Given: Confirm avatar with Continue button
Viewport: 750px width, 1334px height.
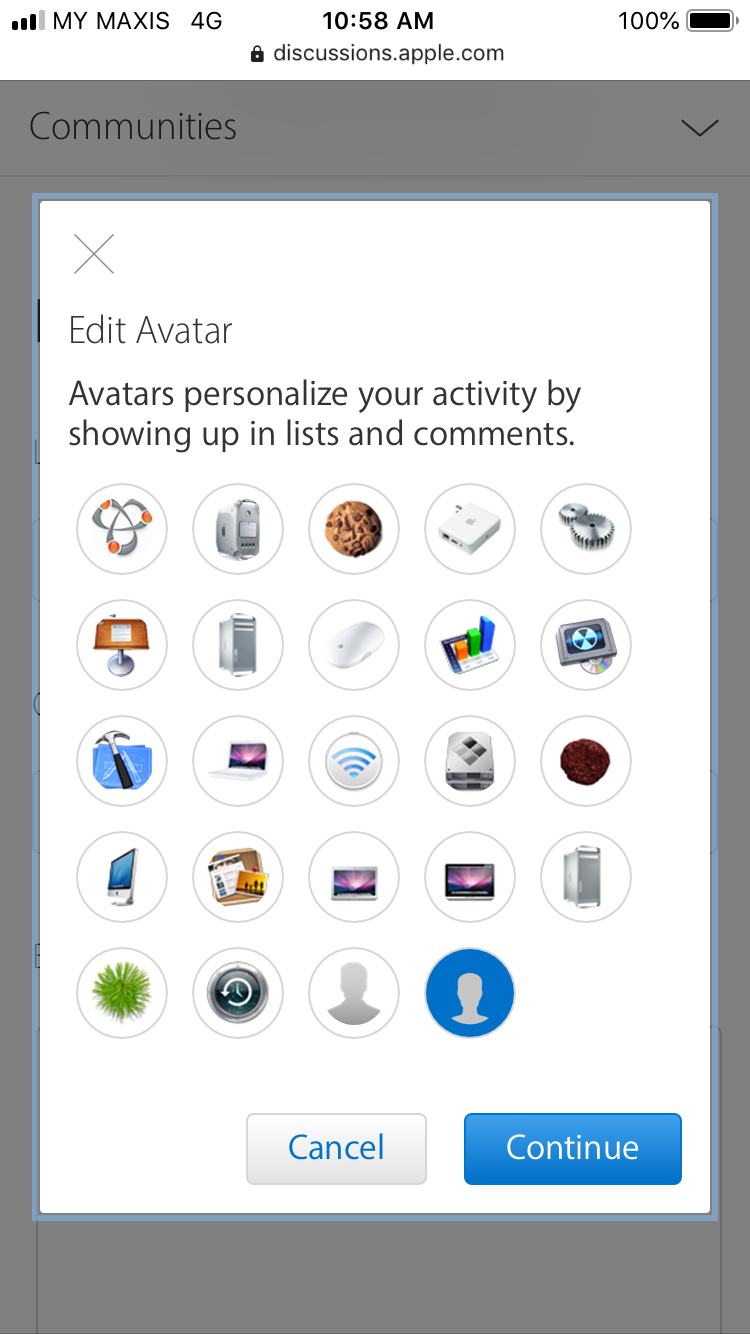Looking at the screenshot, I should (573, 1148).
